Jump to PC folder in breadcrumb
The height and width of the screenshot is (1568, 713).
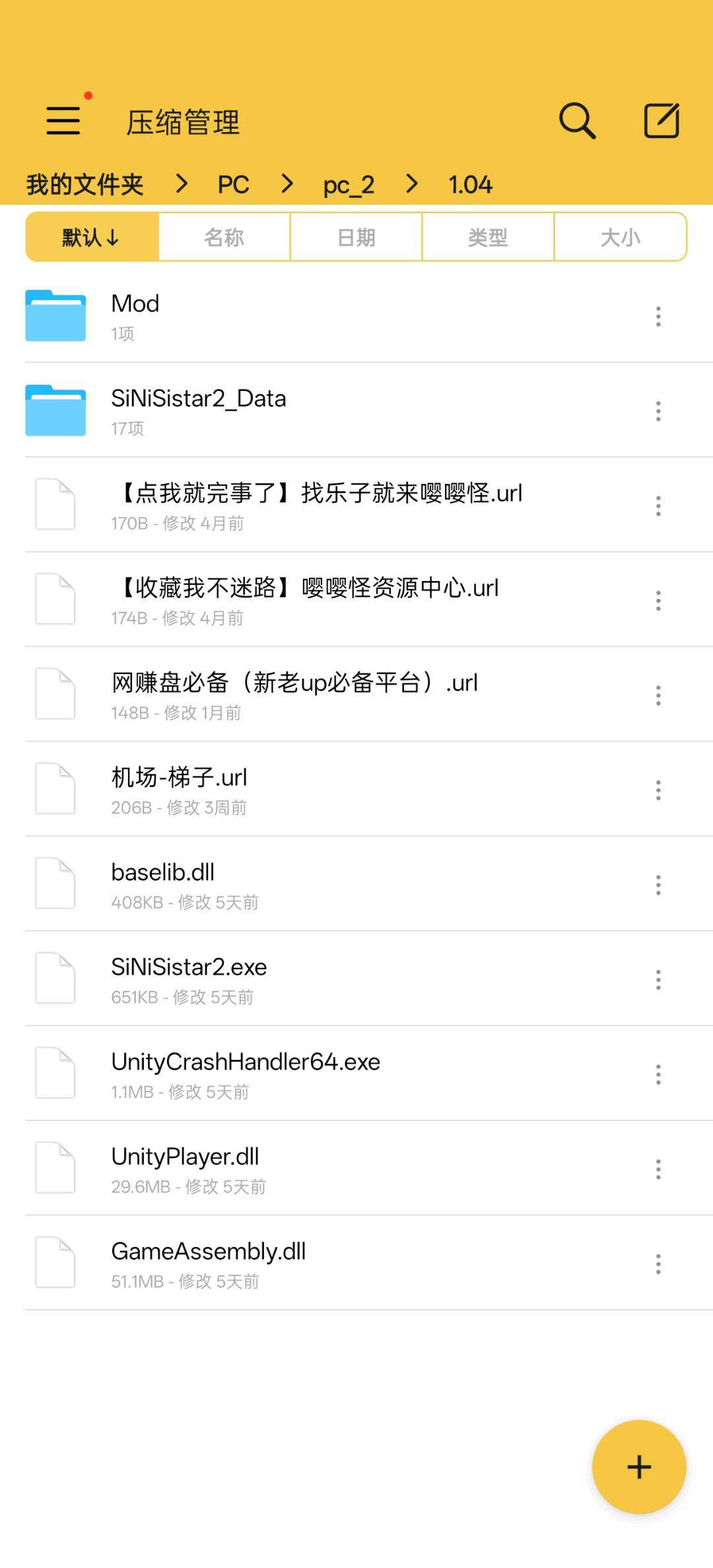[x=233, y=184]
